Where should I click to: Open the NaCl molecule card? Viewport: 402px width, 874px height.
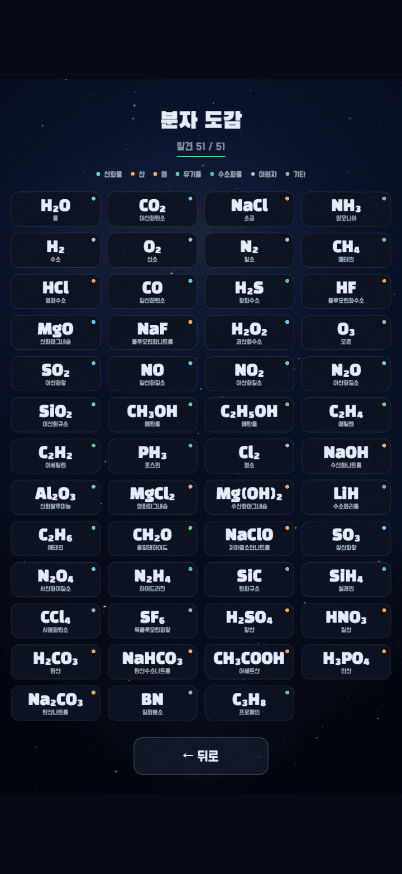249,209
